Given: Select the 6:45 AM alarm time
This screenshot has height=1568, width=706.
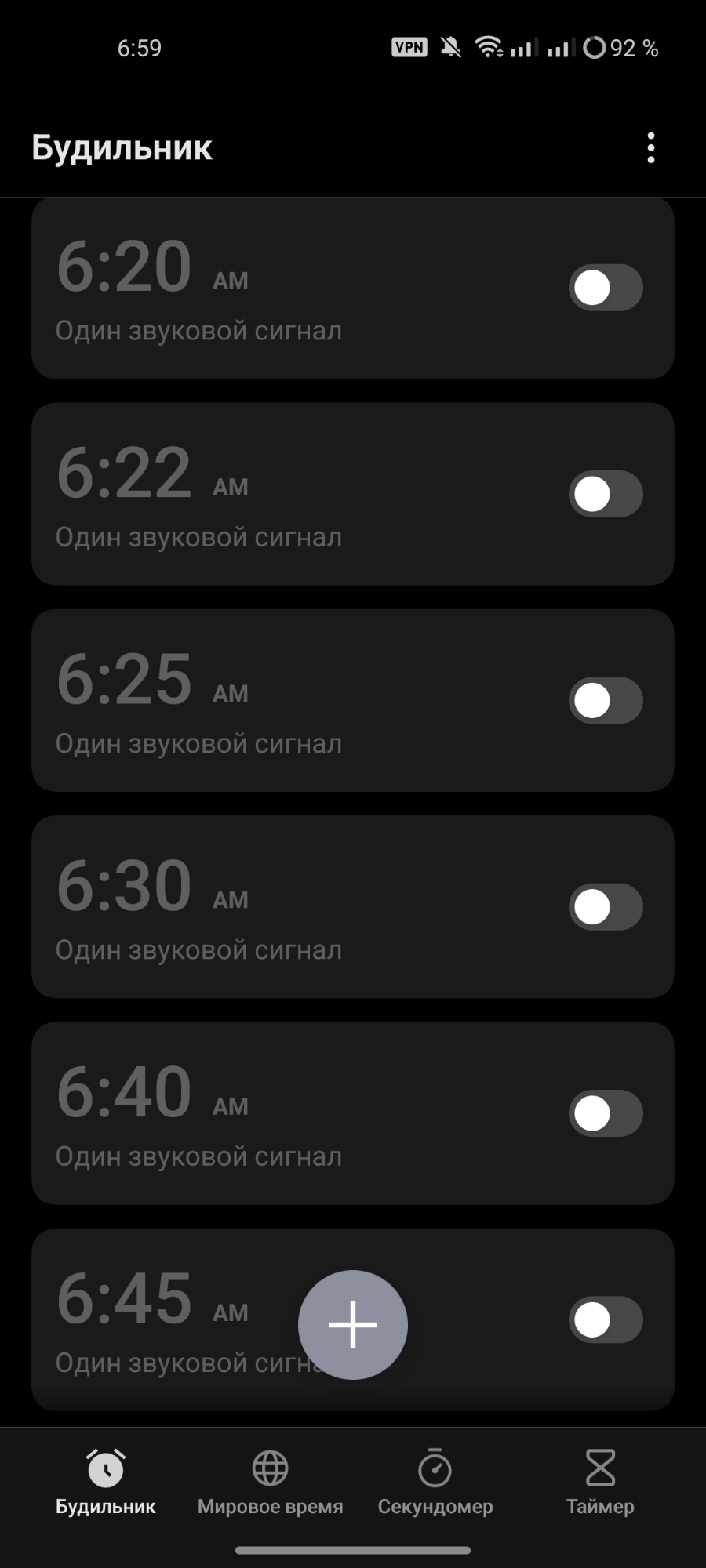Looking at the screenshot, I should pyautogui.click(x=126, y=1299).
